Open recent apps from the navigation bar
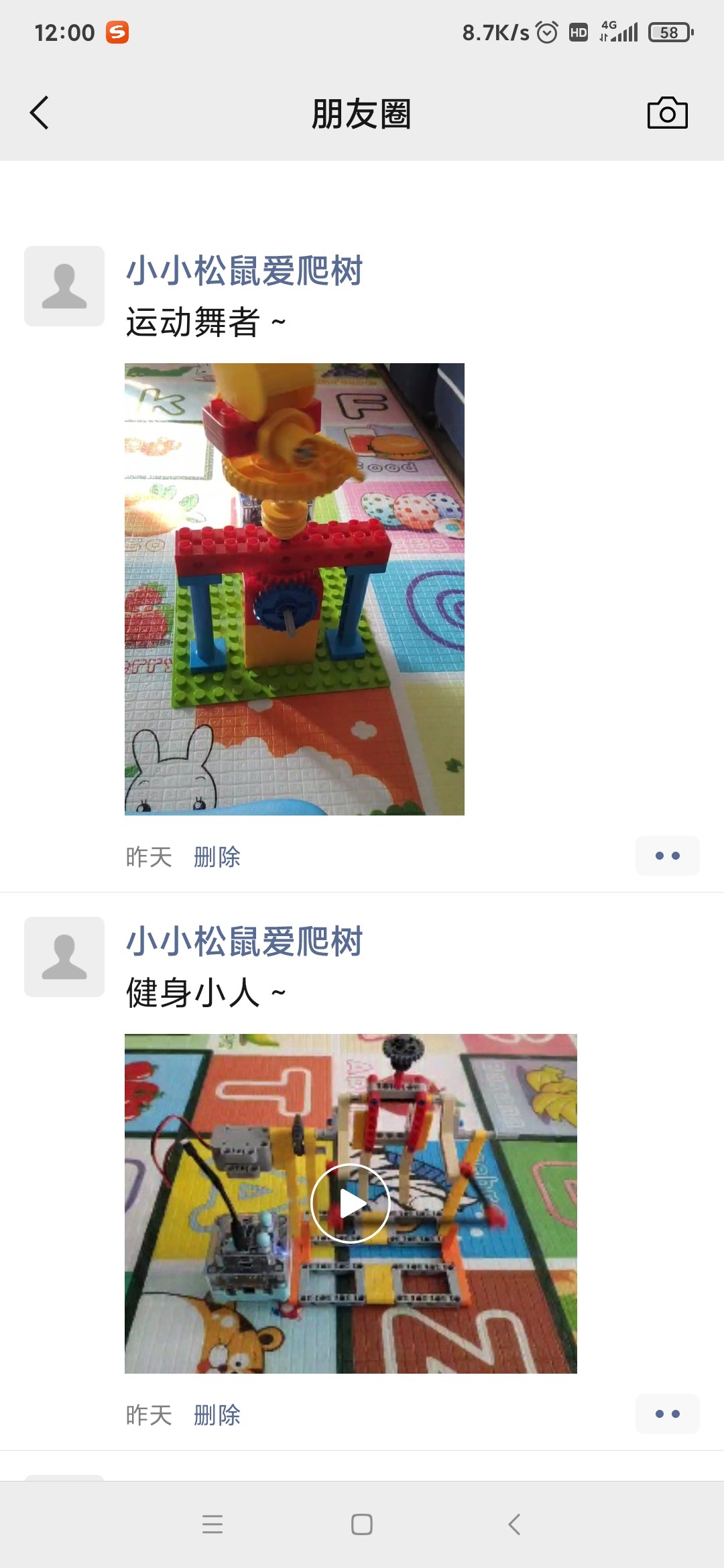 coord(213,1524)
